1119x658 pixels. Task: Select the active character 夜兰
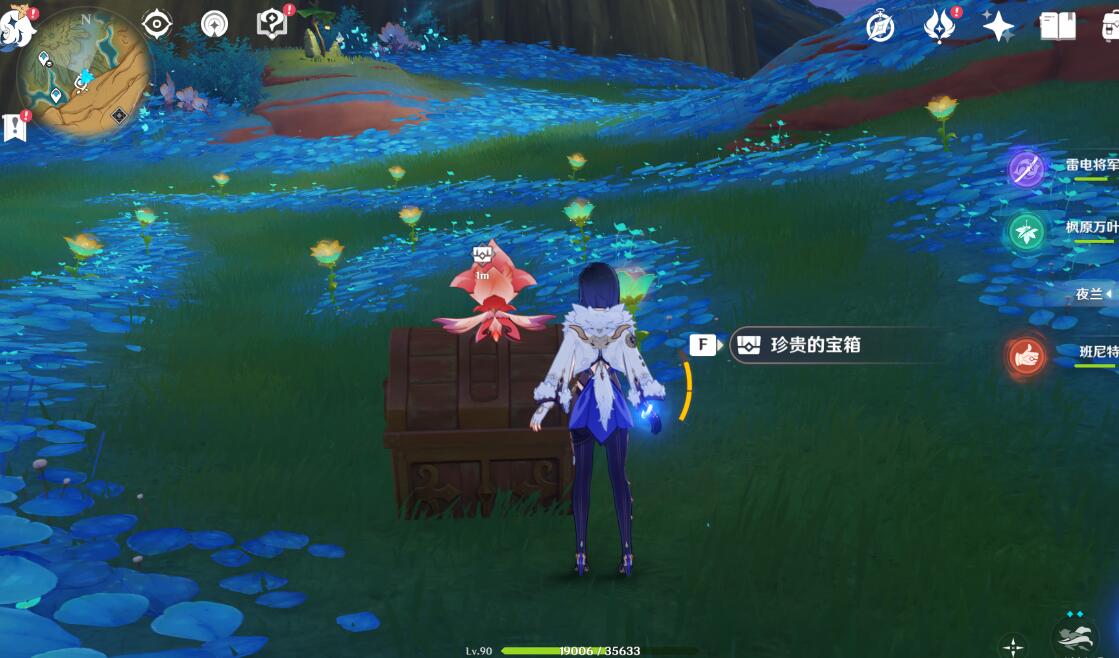coord(1090,294)
